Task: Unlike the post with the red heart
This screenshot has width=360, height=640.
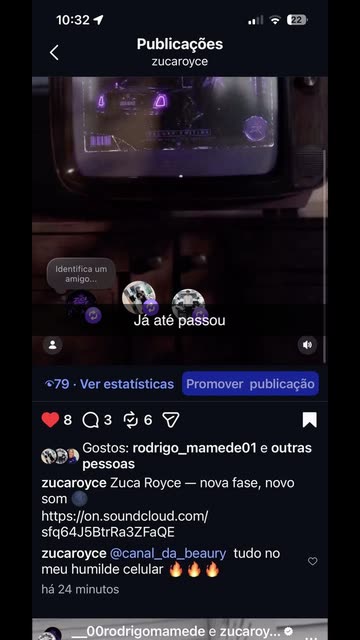Action: (x=50, y=420)
